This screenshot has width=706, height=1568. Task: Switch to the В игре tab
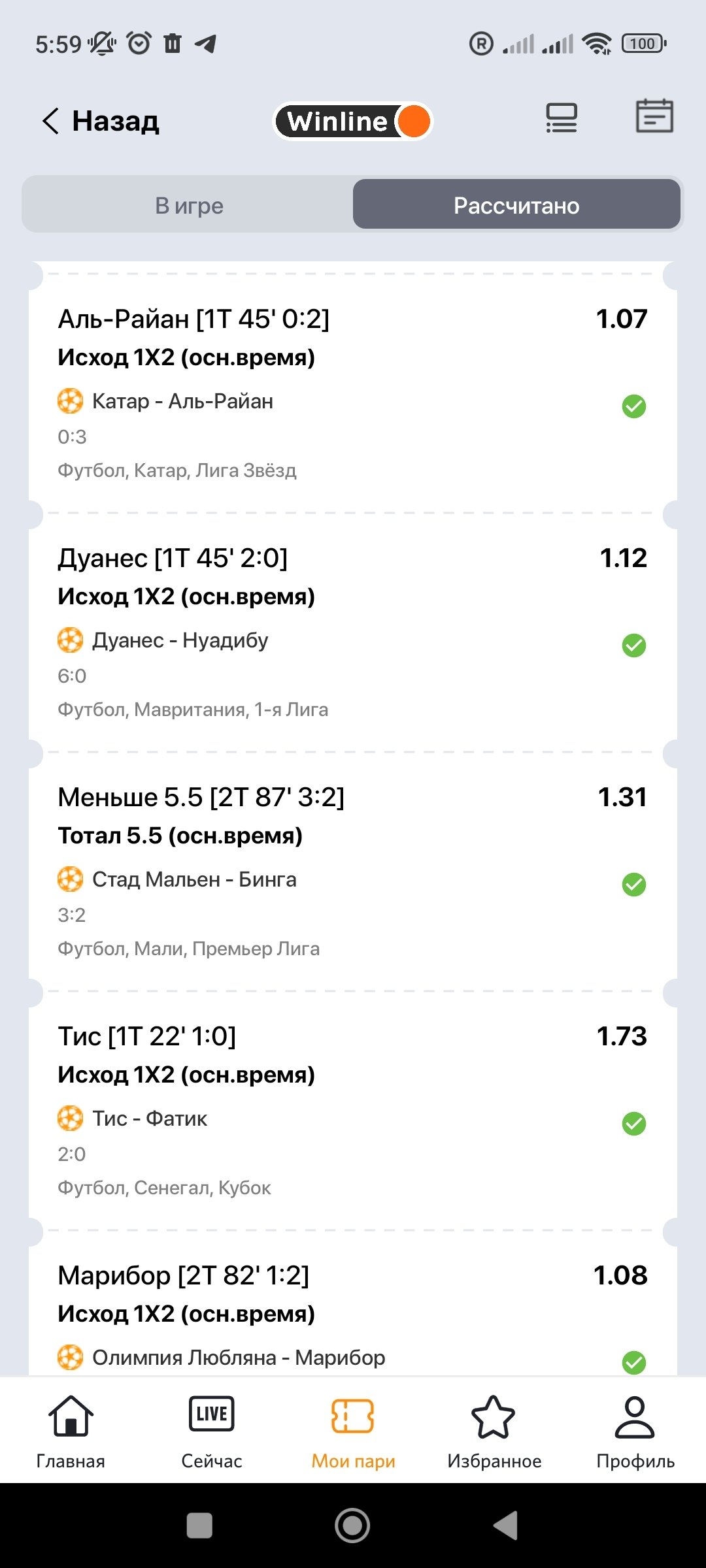click(x=189, y=206)
